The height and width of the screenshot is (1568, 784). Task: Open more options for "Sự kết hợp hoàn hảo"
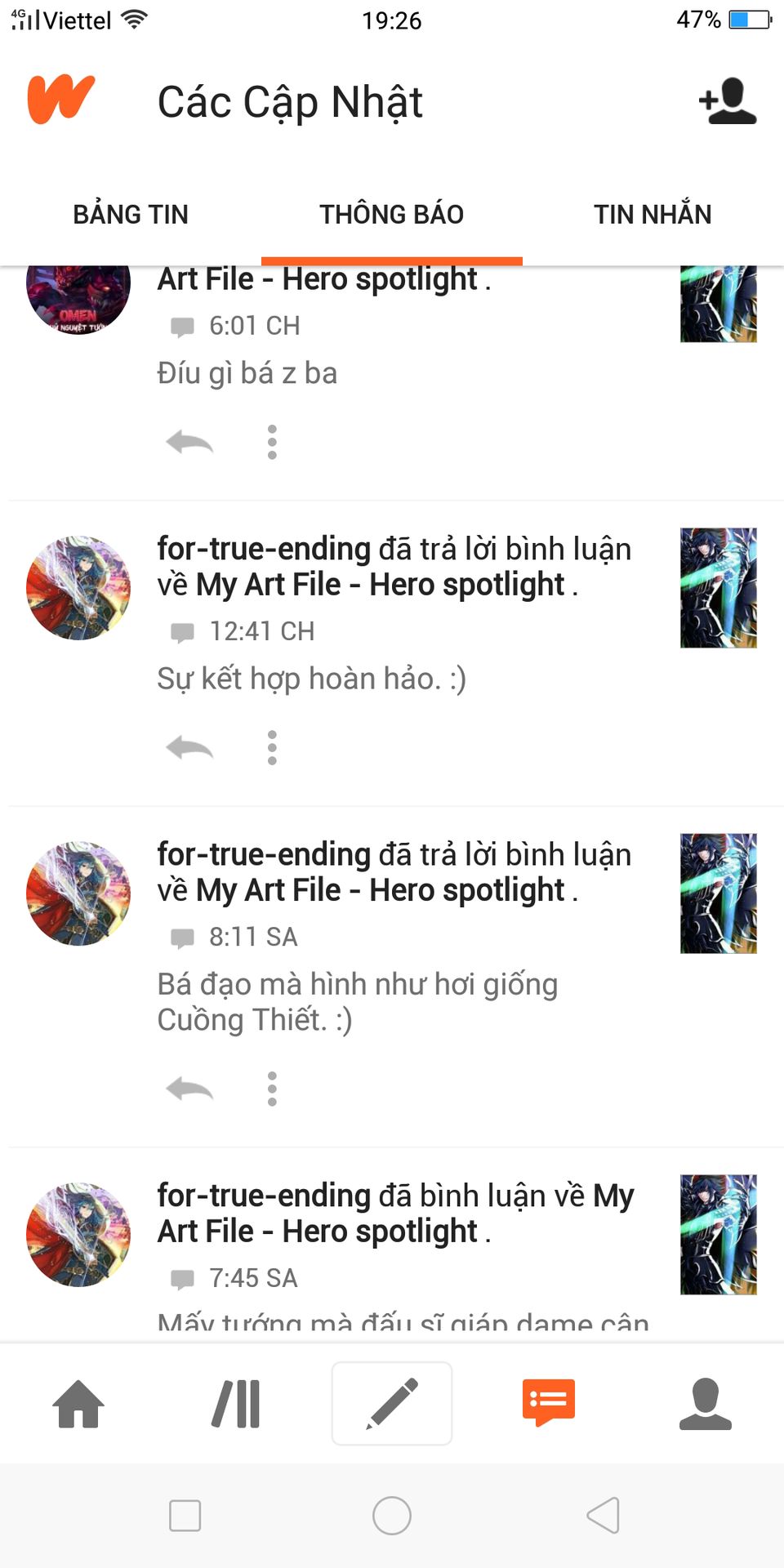pos(272,748)
